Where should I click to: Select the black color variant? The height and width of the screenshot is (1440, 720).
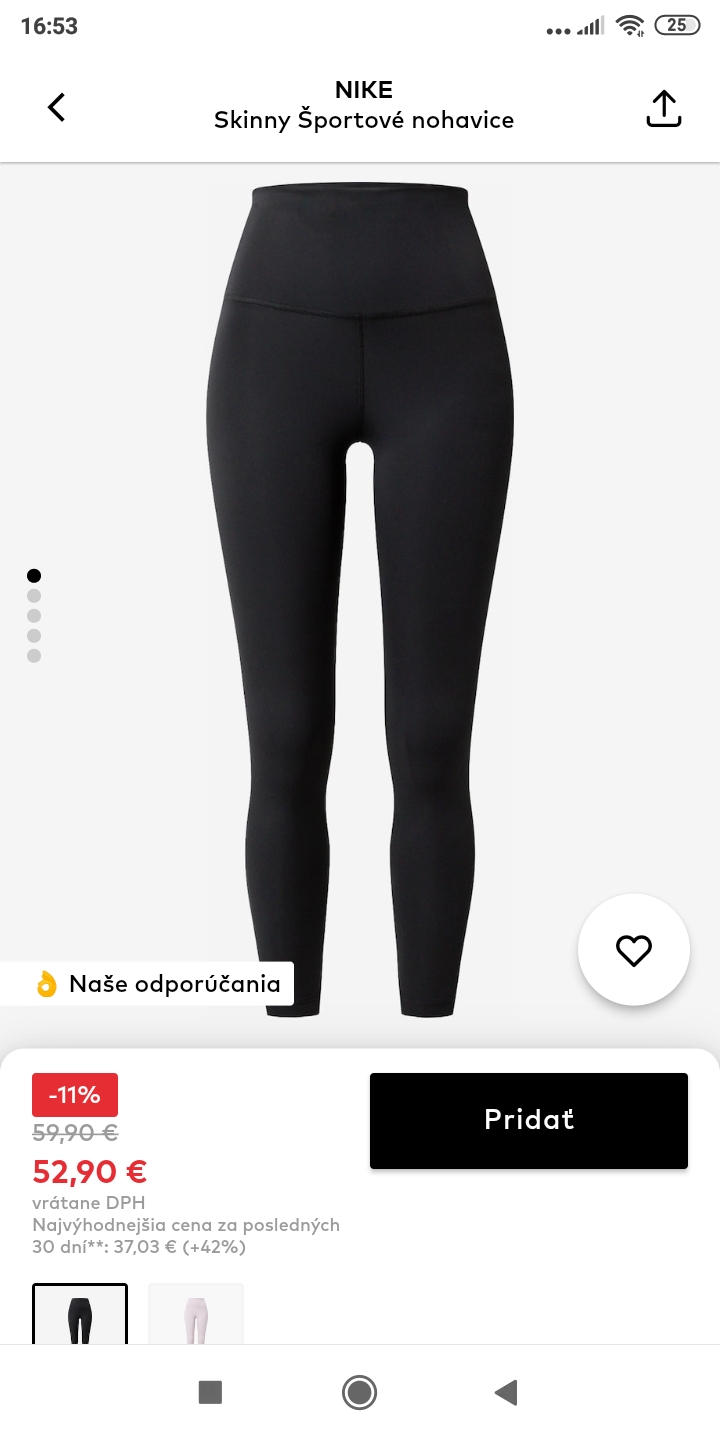[x=80, y=1314]
